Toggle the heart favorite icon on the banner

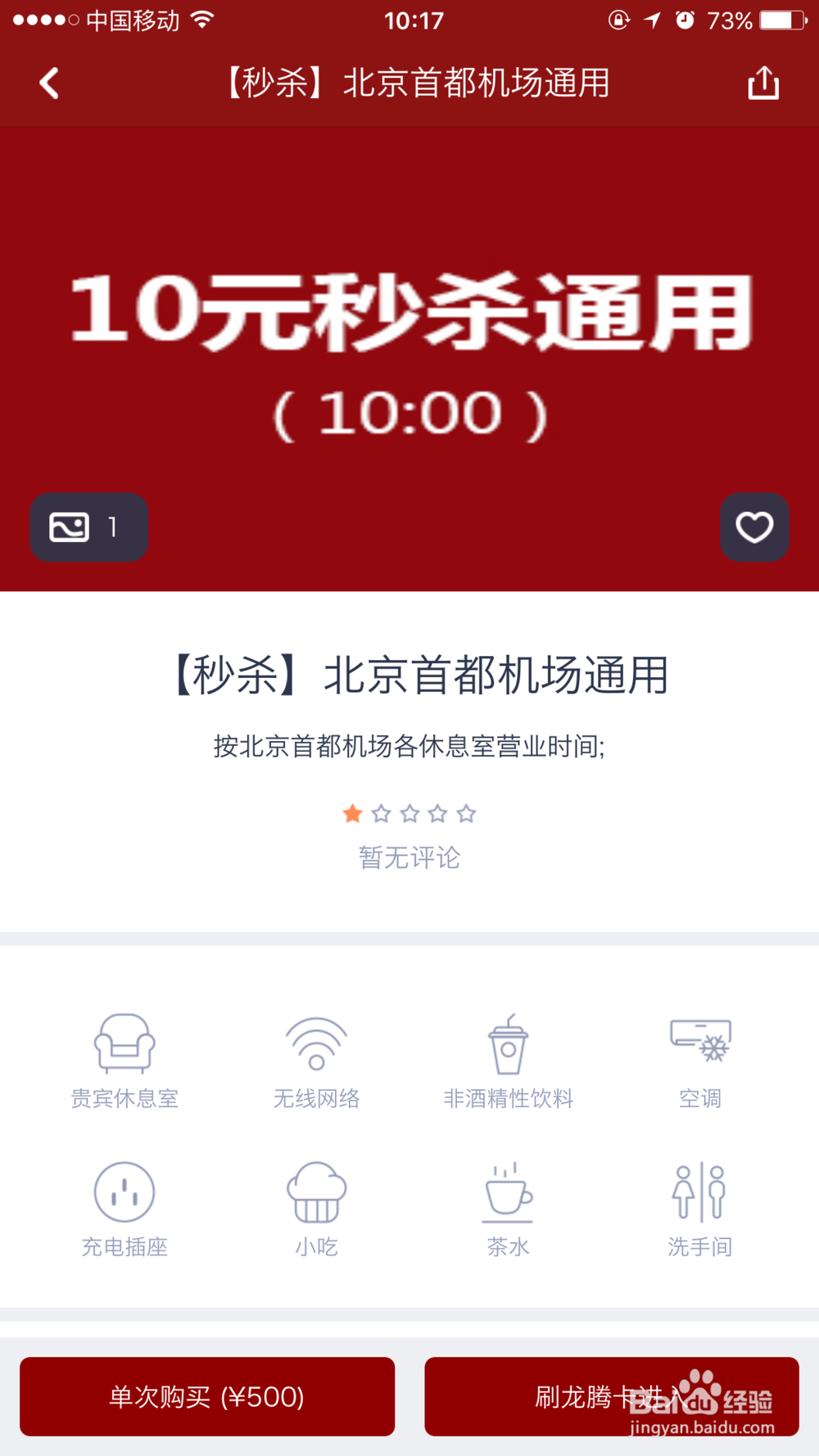(x=754, y=527)
